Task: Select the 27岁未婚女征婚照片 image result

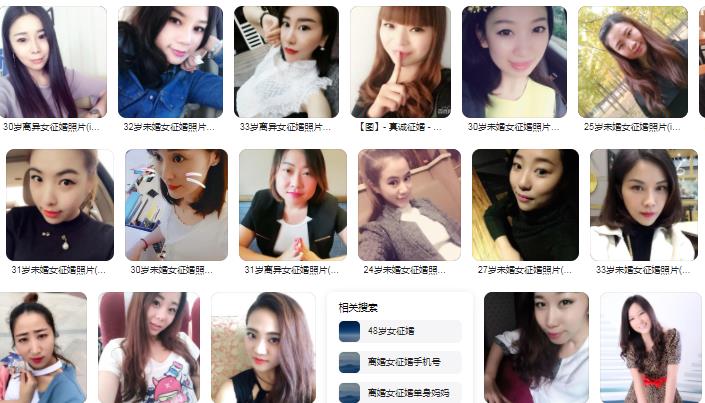Action: (525, 205)
